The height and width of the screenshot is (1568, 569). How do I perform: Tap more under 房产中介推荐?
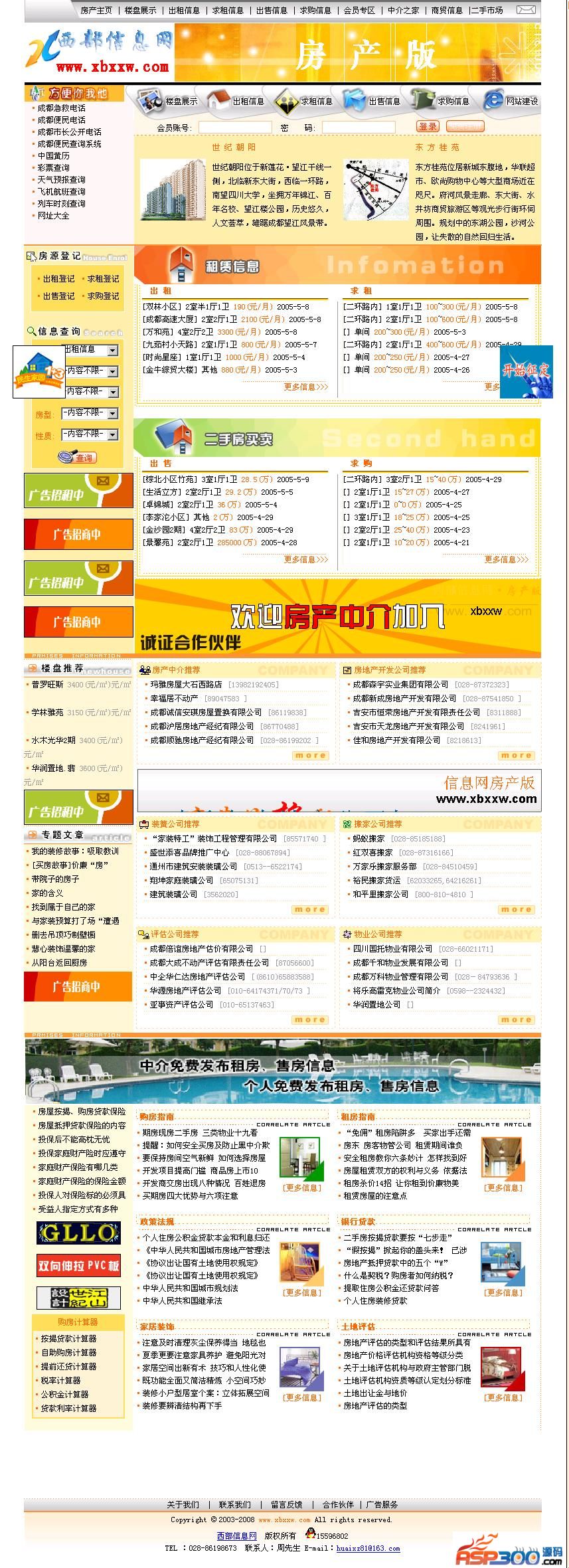click(x=310, y=755)
